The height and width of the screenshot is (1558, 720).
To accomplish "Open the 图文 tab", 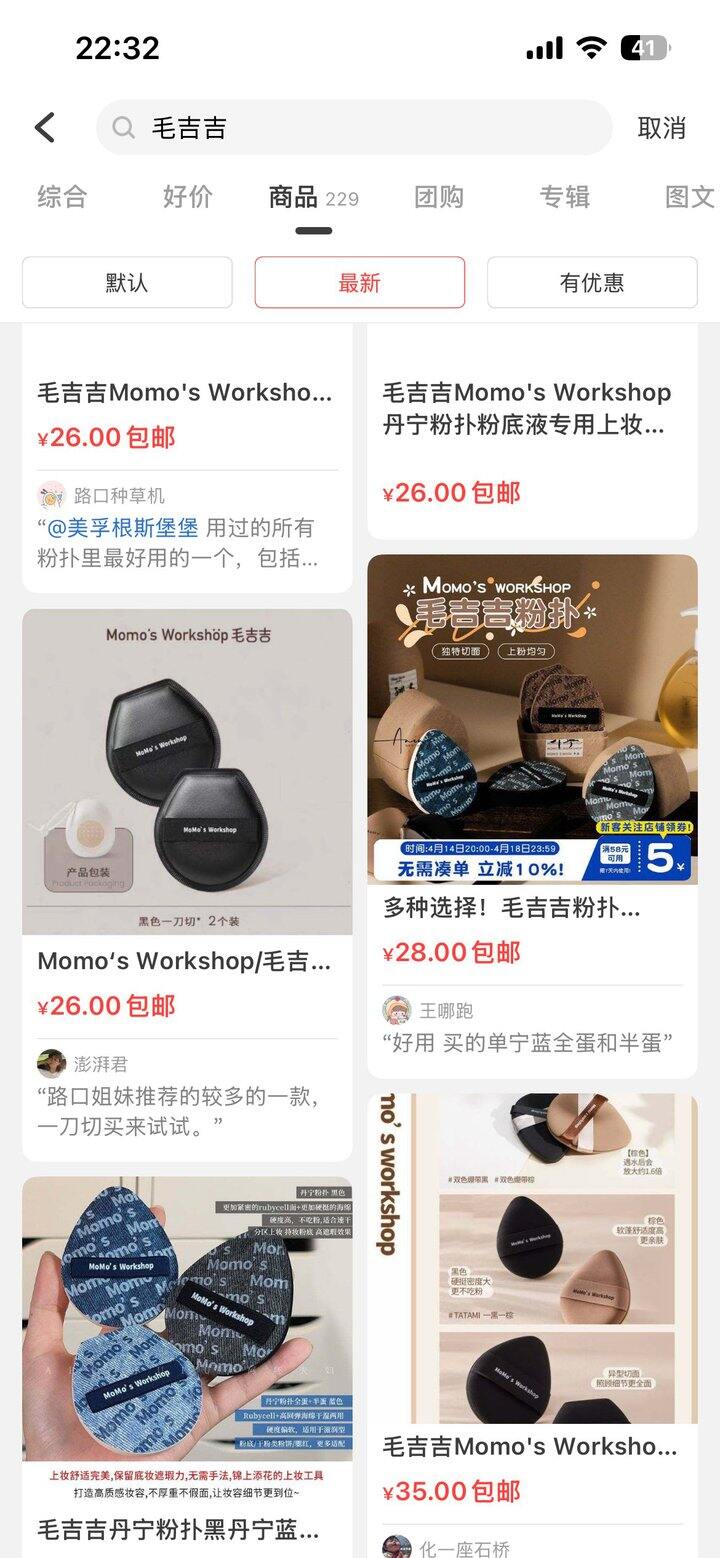I will (689, 197).
